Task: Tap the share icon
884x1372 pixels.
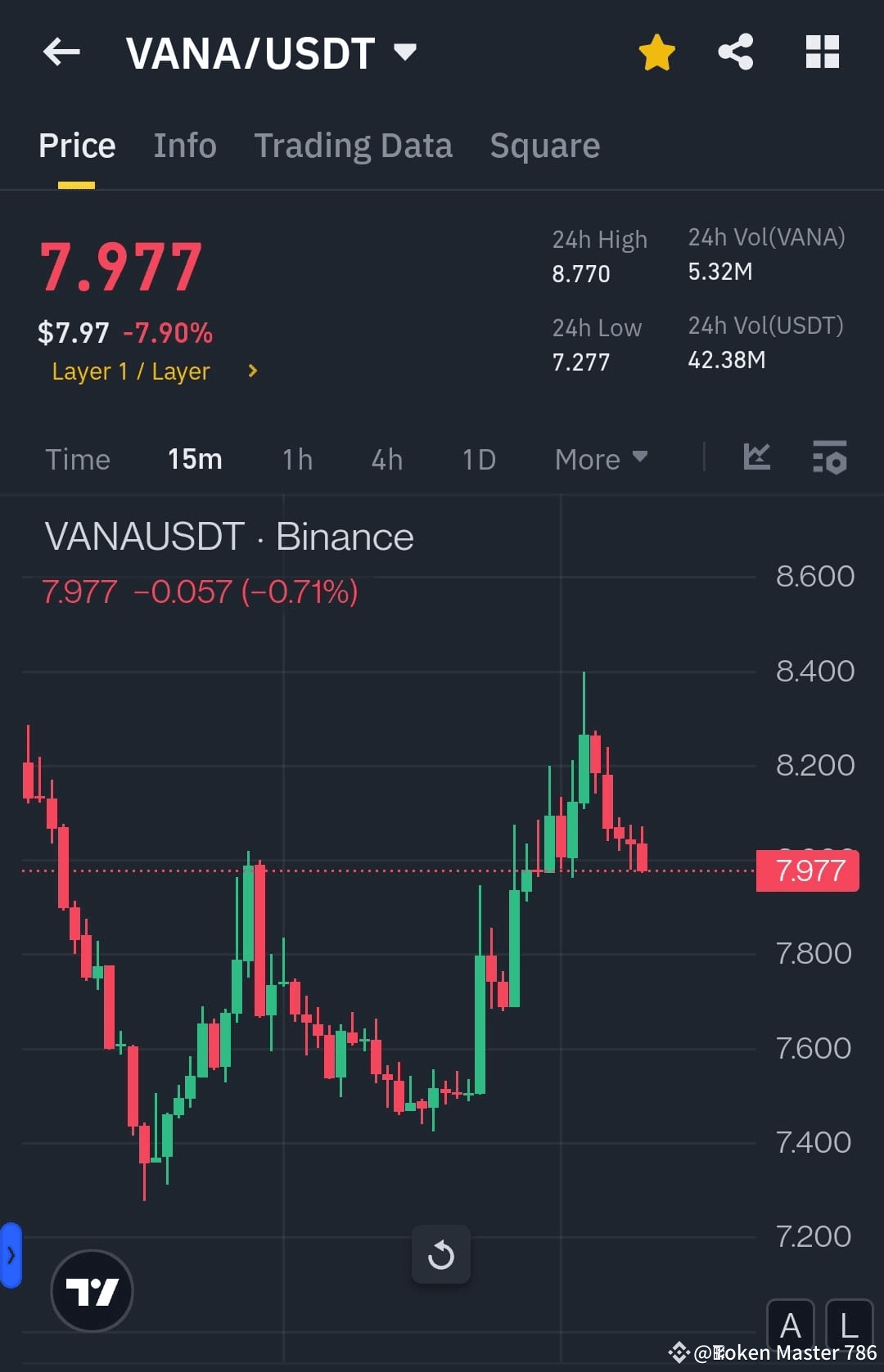Action: pos(734,52)
